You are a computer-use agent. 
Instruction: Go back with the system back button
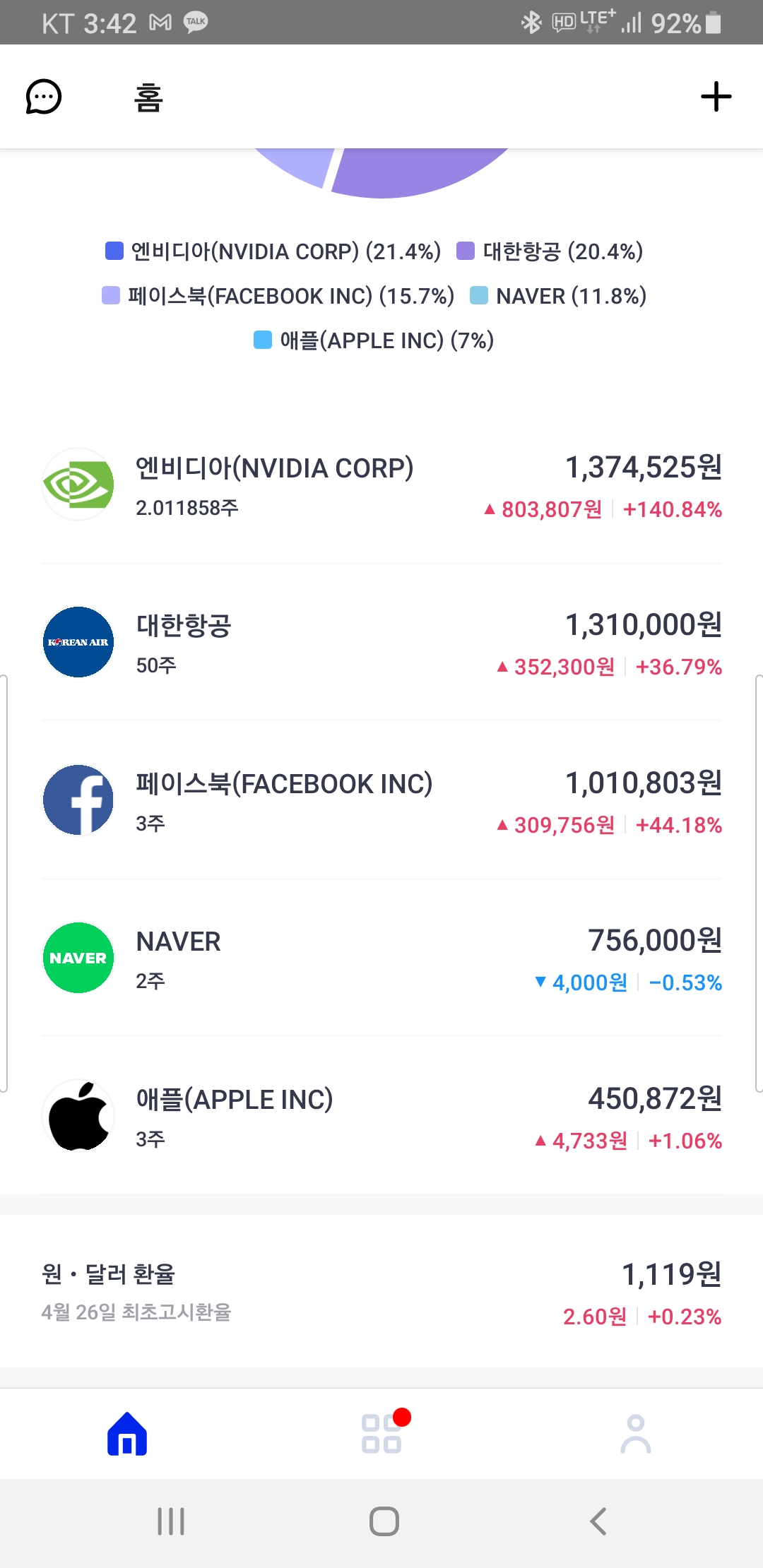[x=598, y=1521]
